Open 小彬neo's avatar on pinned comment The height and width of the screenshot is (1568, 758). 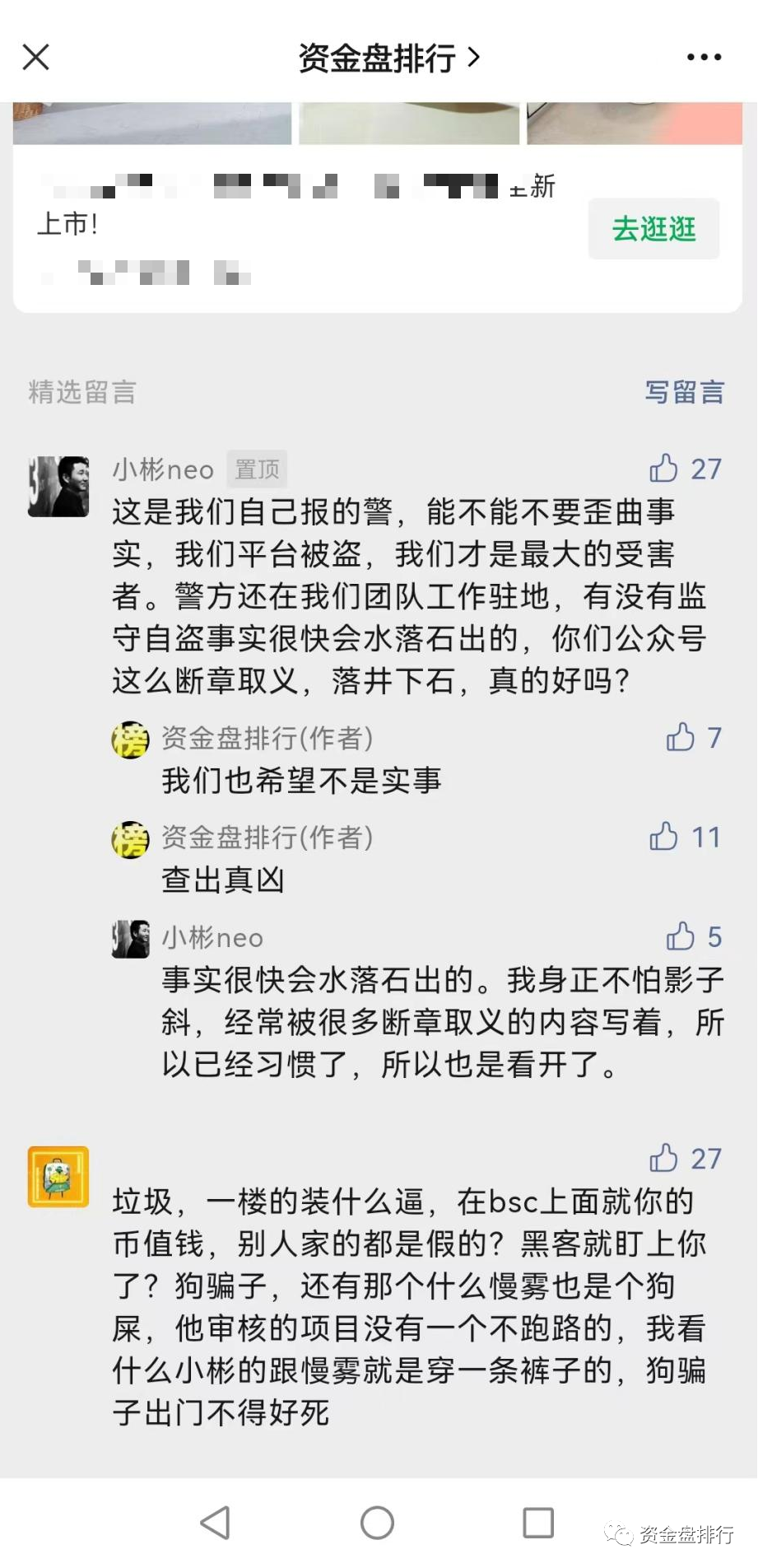[x=58, y=487]
